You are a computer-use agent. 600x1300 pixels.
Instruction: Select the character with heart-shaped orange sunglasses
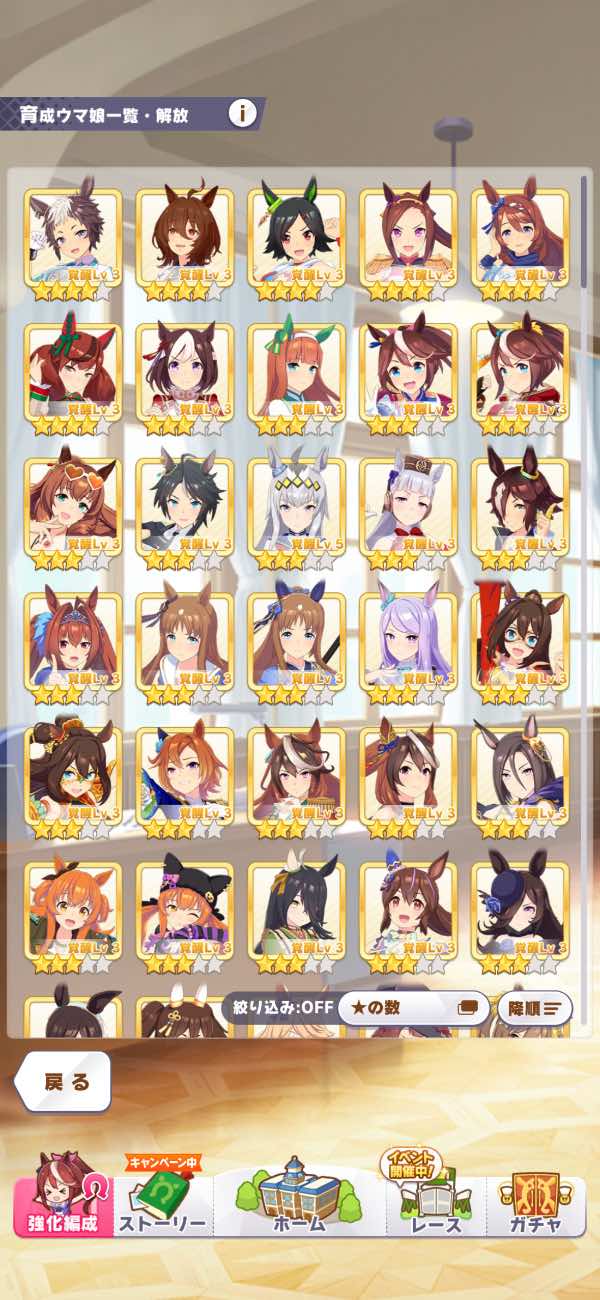pyautogui.click(x=72, y=512)
